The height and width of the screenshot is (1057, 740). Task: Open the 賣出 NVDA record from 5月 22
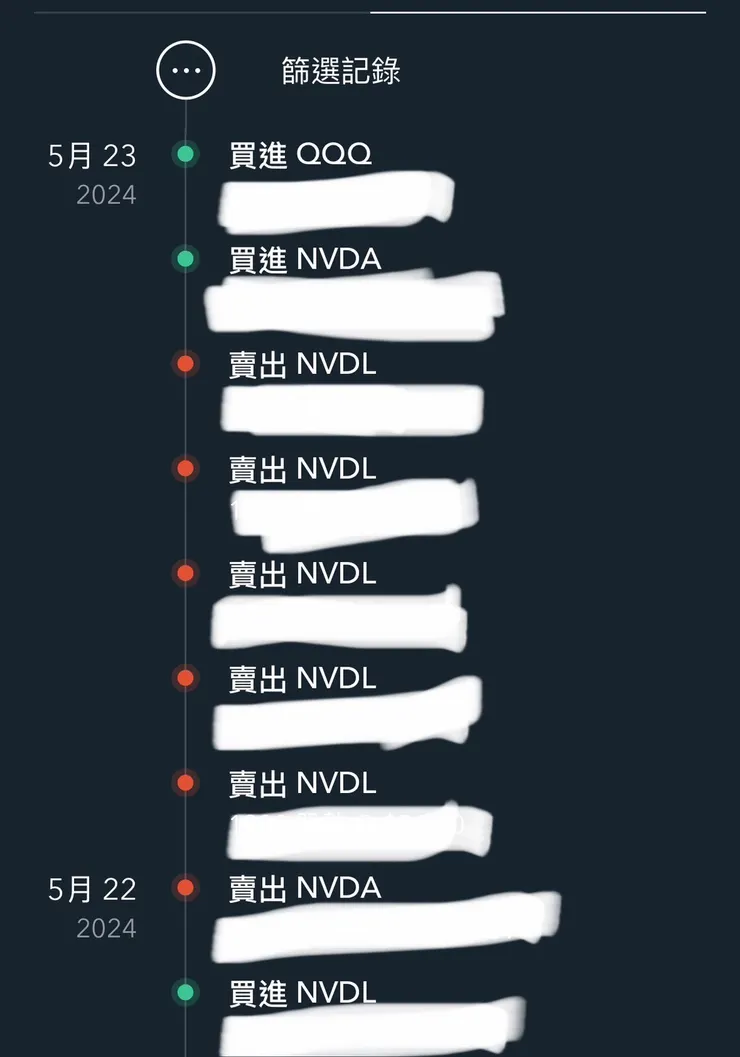[305, 888]
